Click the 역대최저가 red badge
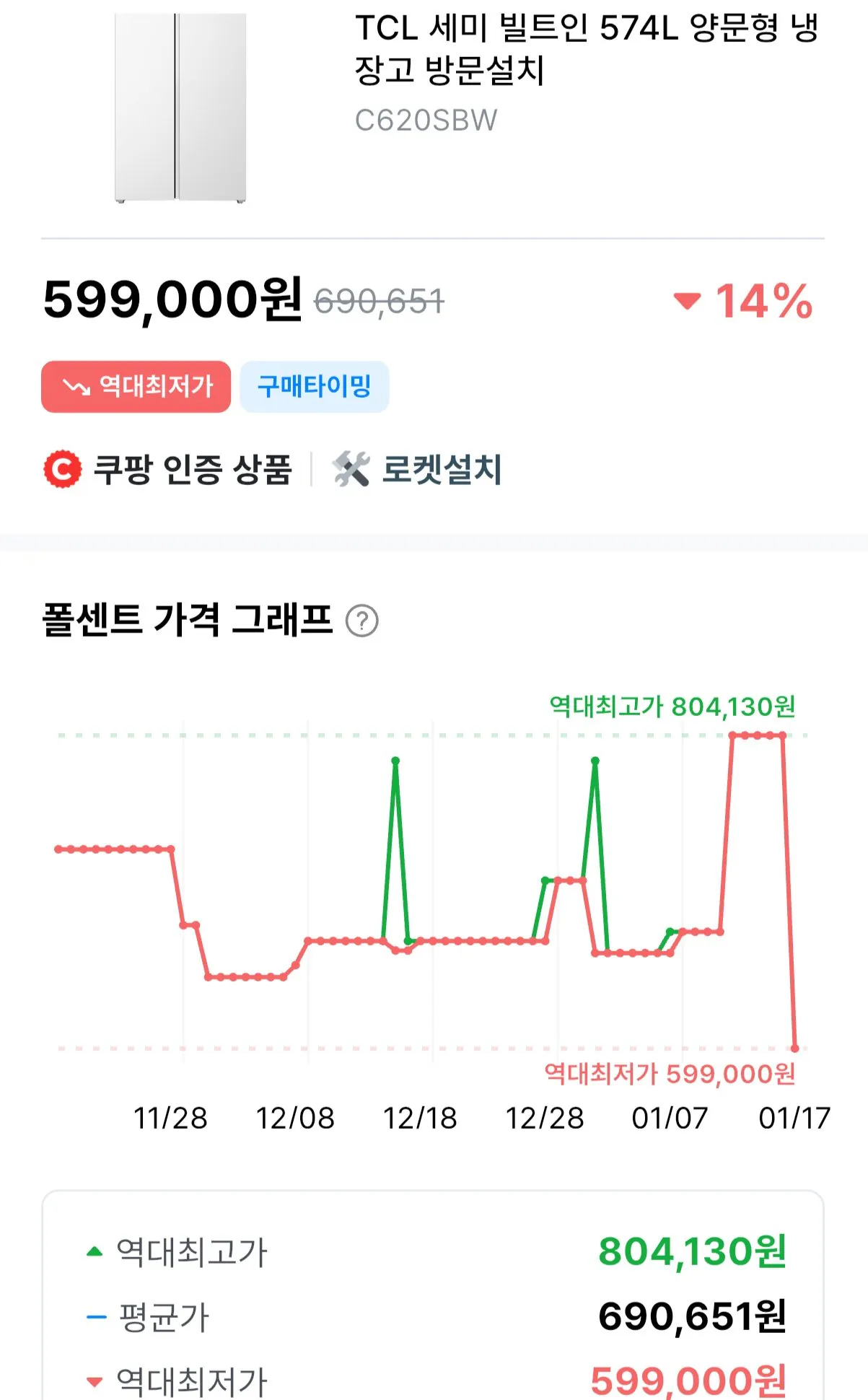The width and height of the screenshot is (868, 1400). pyautogui.click(x=136, y=385)
